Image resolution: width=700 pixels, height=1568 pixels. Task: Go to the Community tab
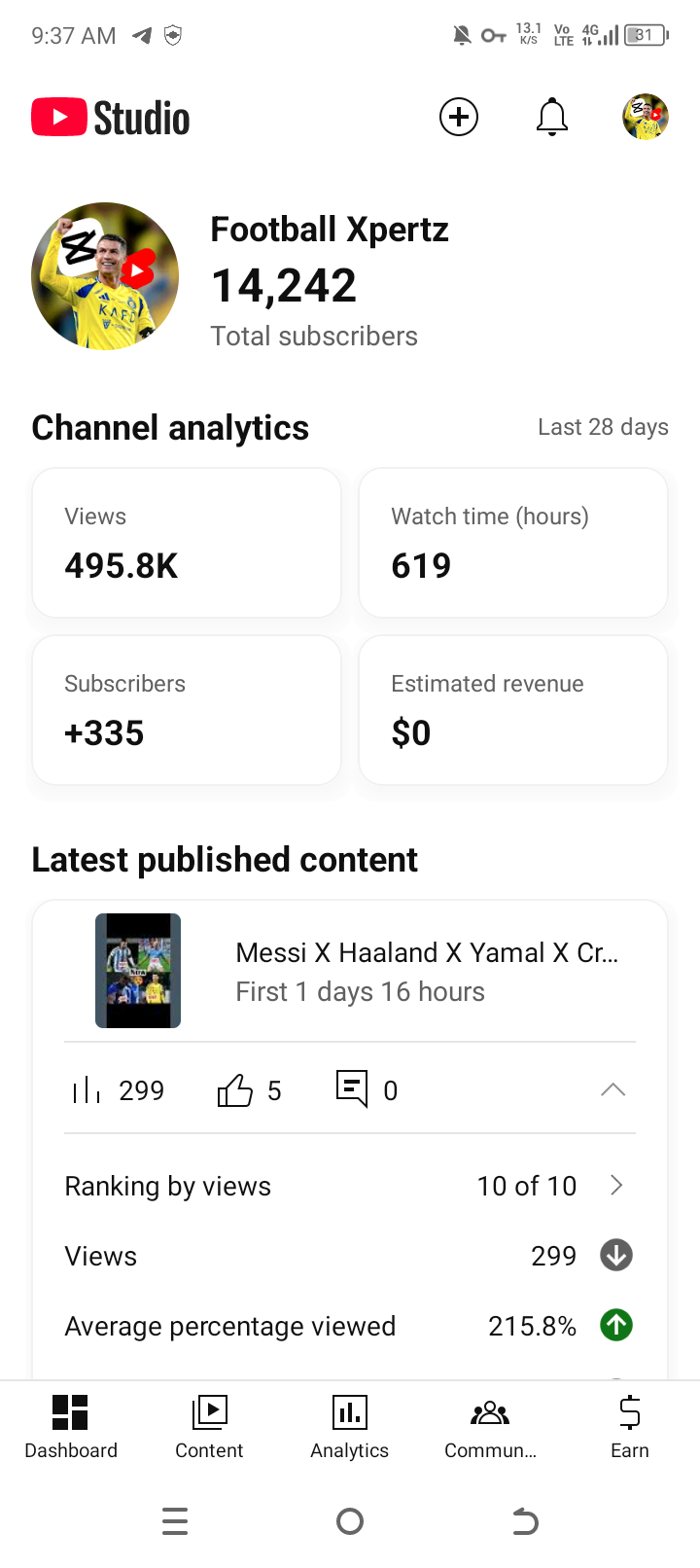[x=490, y=1426]
